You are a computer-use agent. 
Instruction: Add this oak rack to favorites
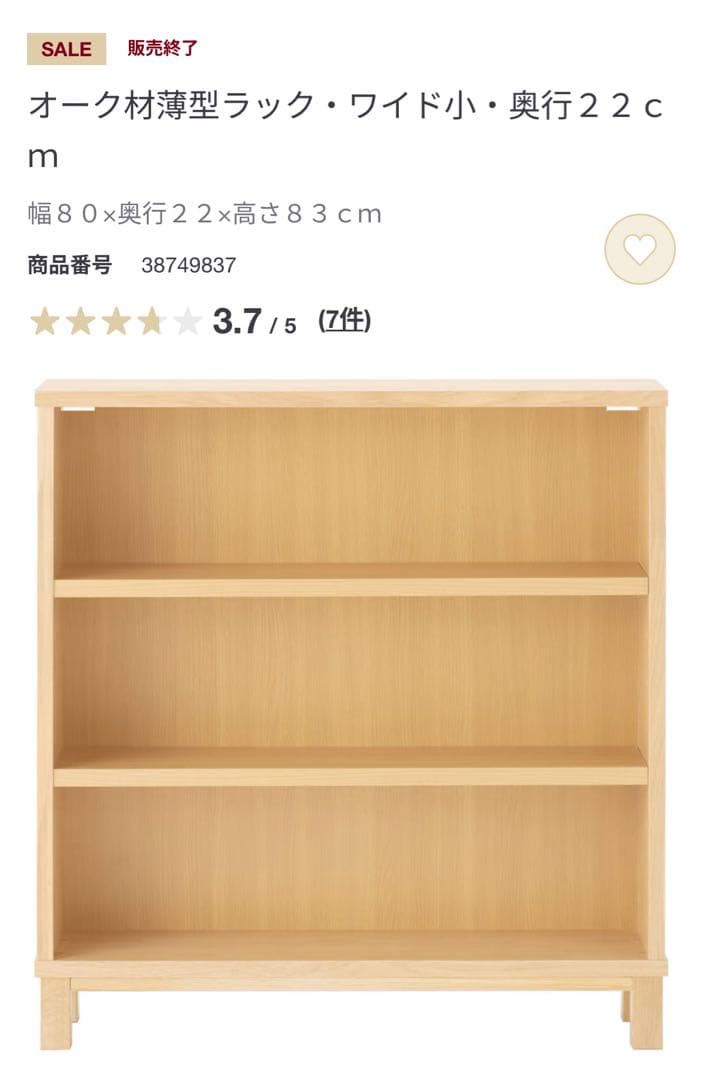pos(640,249)
